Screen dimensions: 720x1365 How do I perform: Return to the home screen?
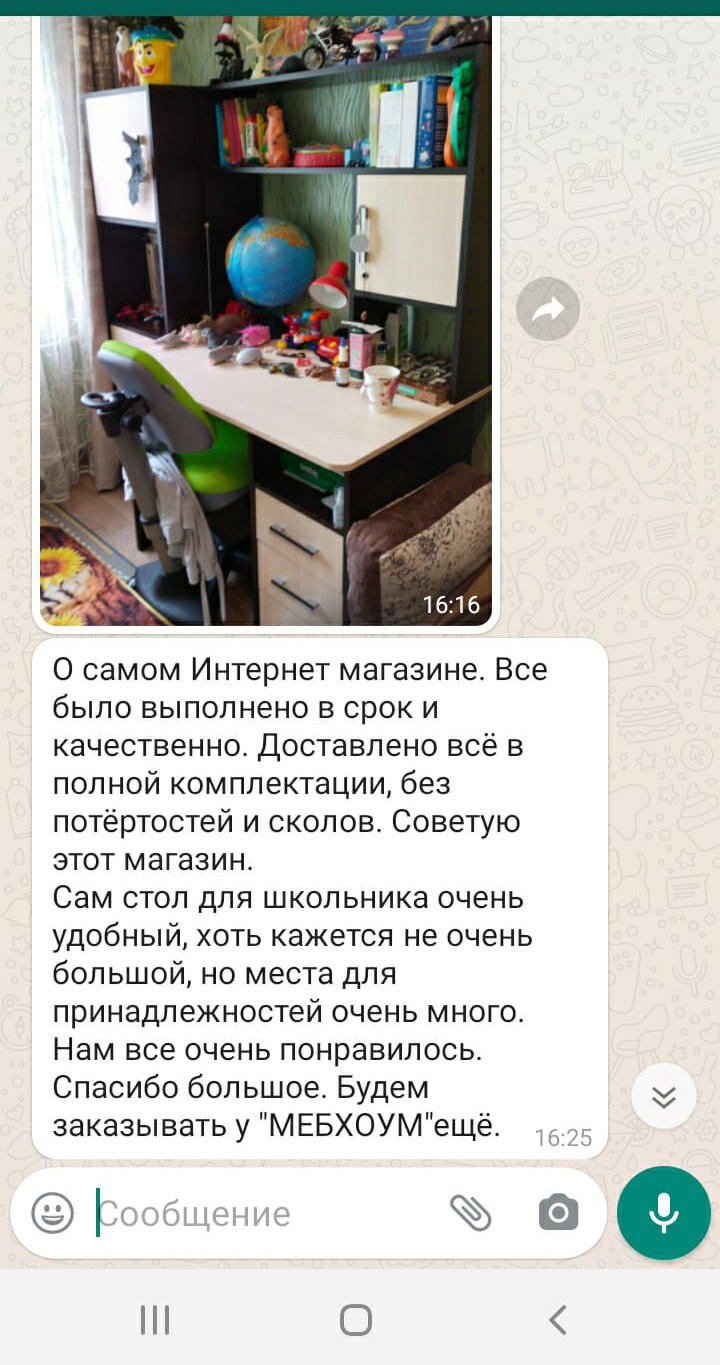pyautogui.click(x=356, y=1320)
